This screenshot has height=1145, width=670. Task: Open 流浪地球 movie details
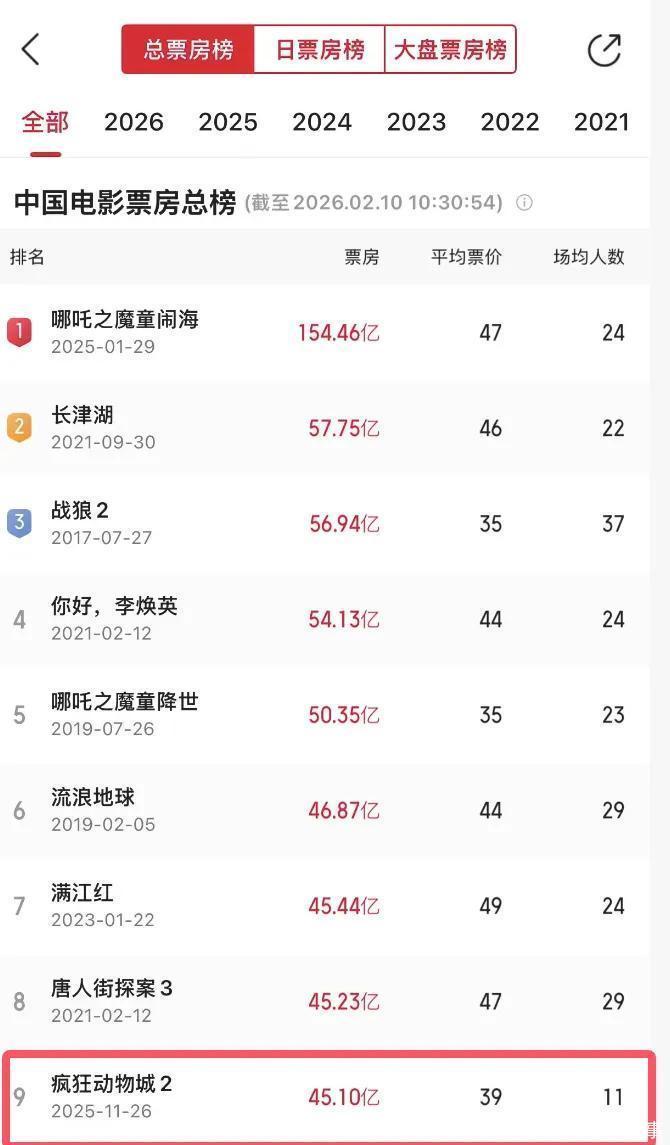pyautogui.click(x=93, y=797)
